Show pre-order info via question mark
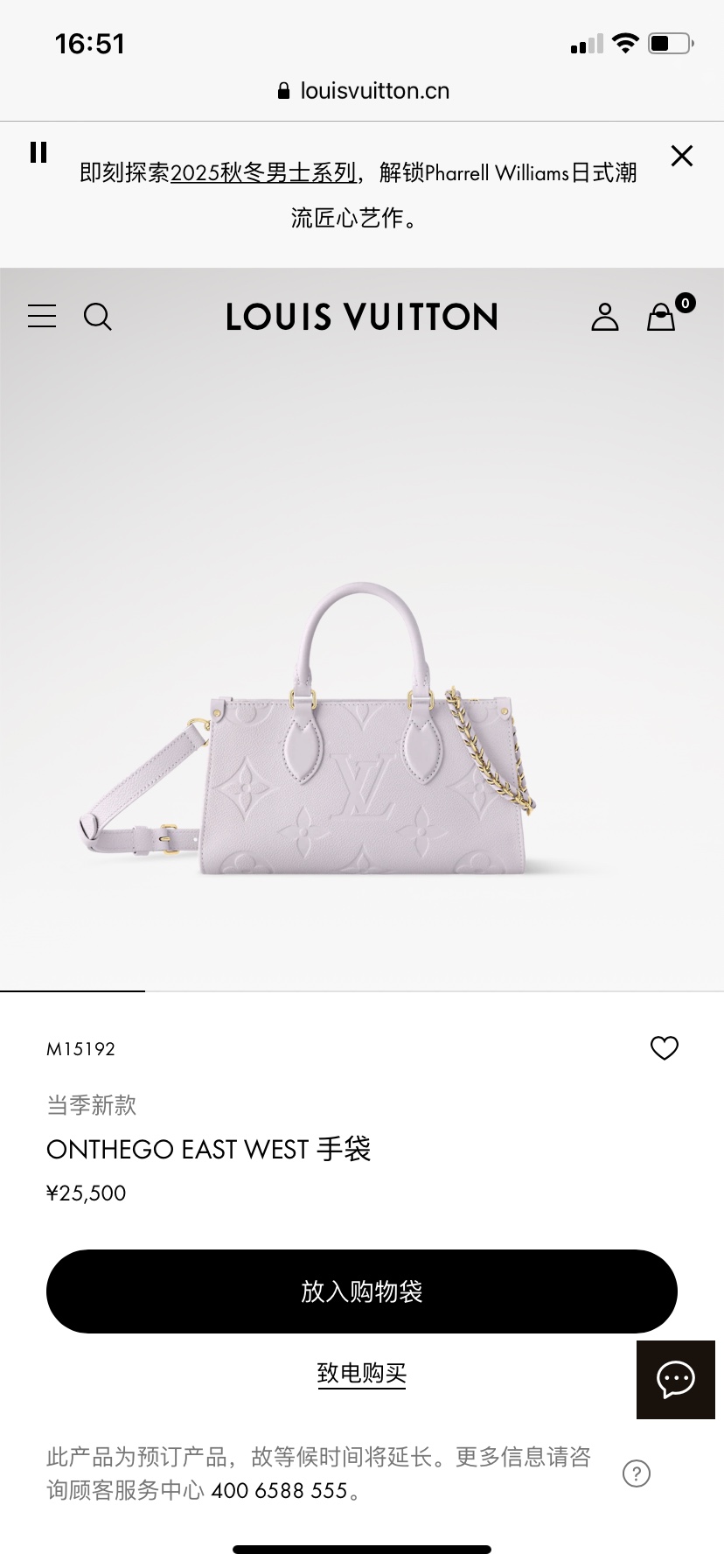The image size is (724, 1568). coord(637,1473)
